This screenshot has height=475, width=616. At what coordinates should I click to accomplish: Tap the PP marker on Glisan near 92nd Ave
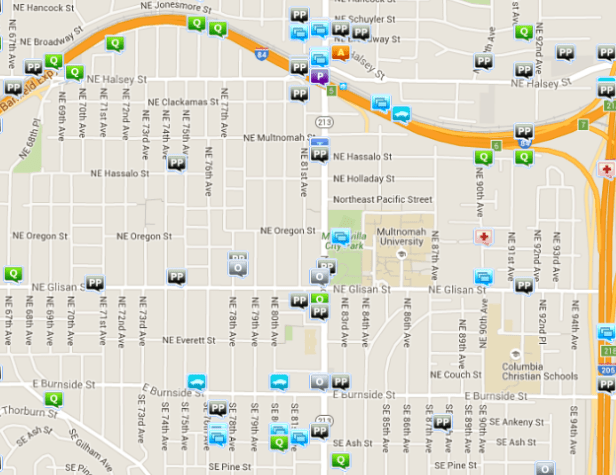(524, 287)
